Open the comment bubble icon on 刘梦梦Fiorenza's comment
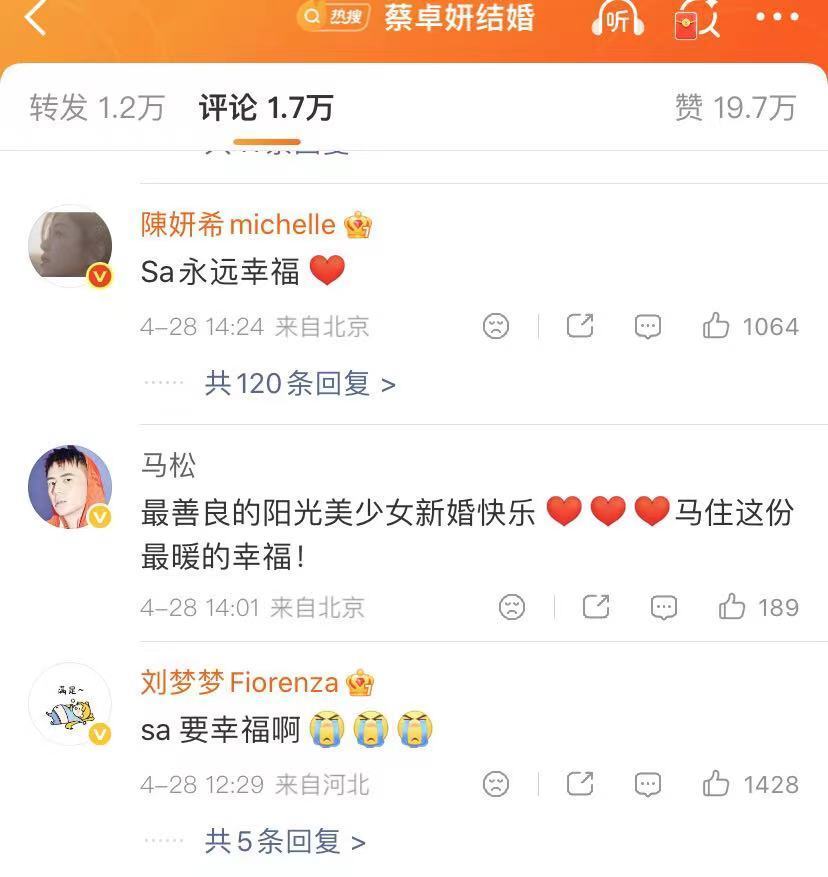Image resolution: width=828 pixels, height=877 pixels. tap(647, 785)
